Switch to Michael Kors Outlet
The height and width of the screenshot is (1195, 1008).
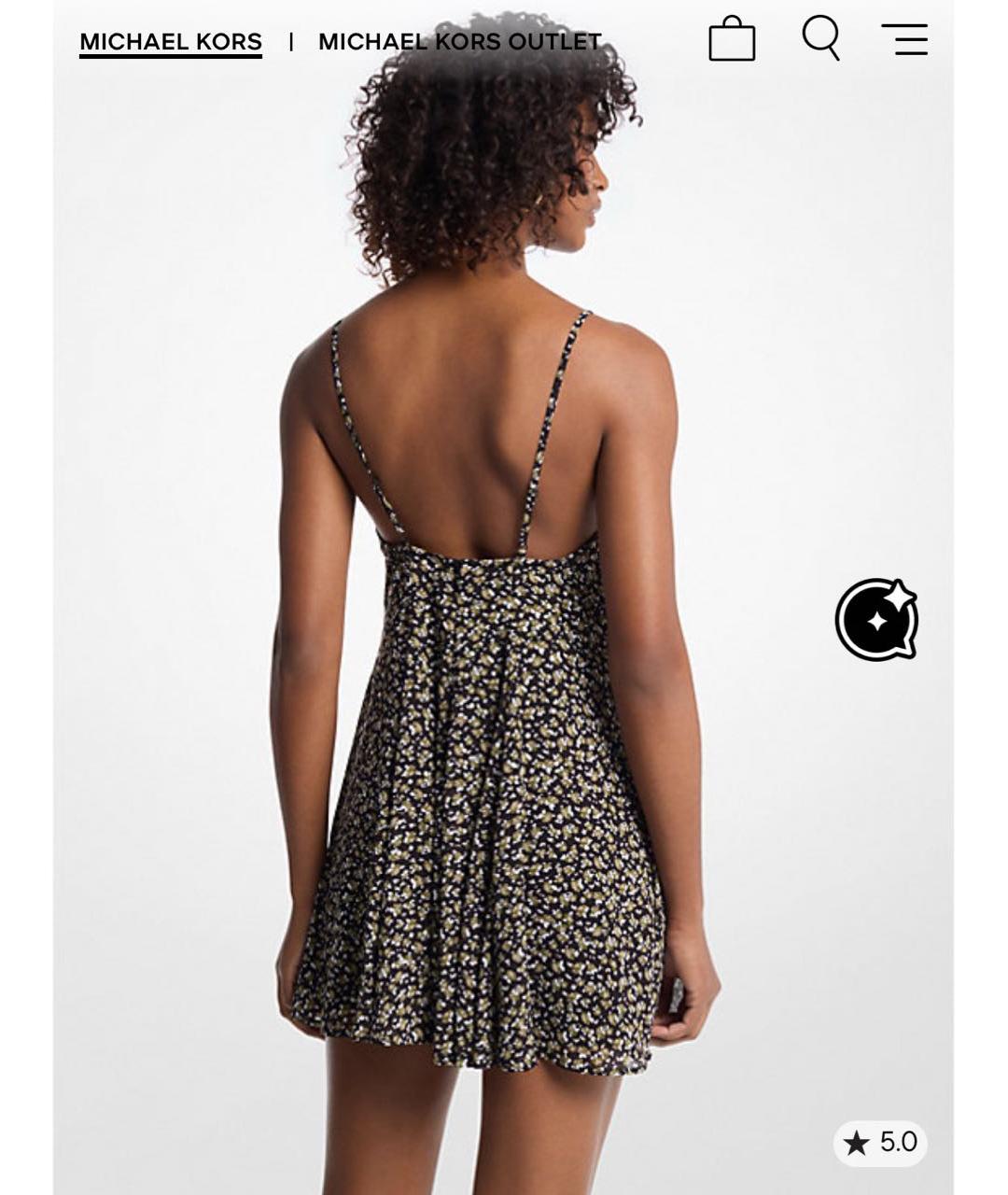(x=459, y=42)
